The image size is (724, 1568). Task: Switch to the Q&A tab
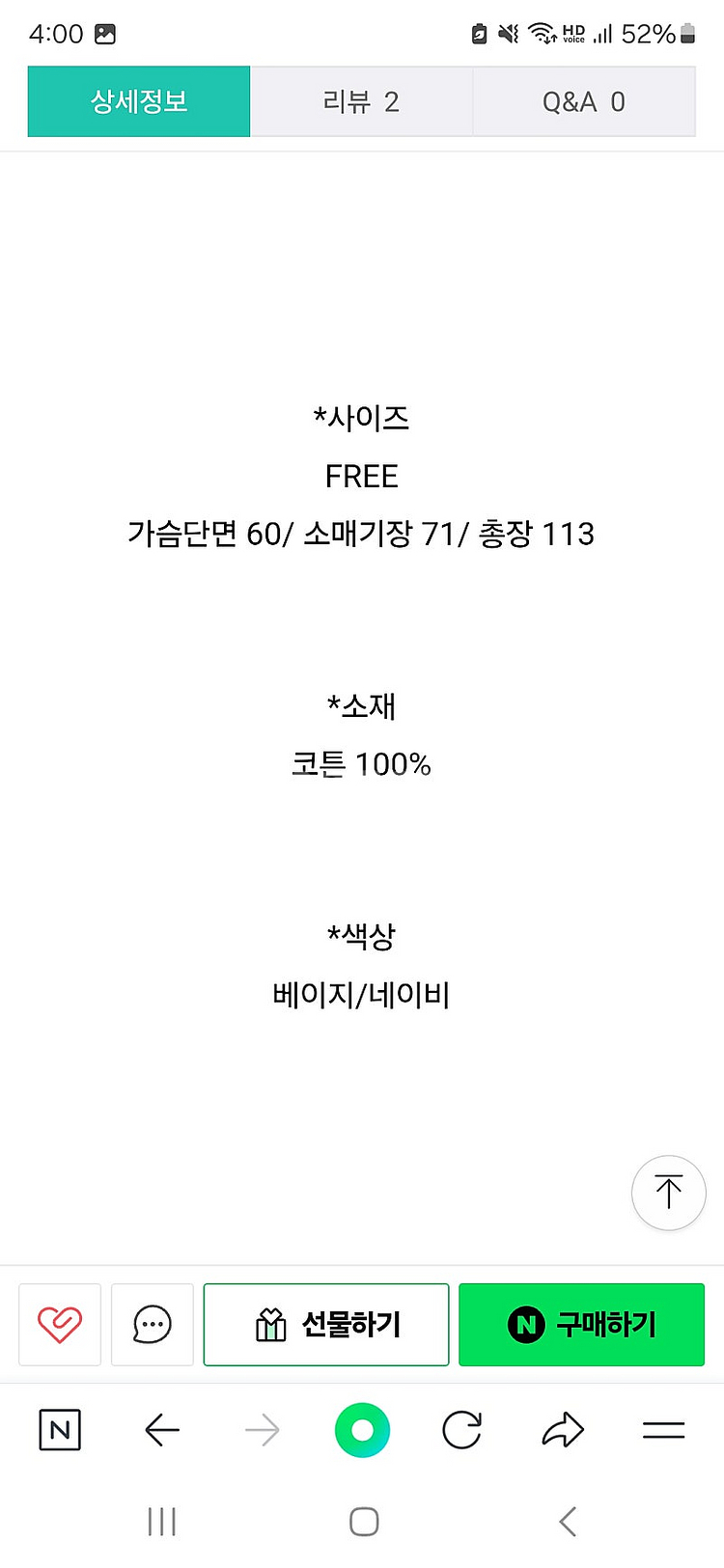coord(583,101)
